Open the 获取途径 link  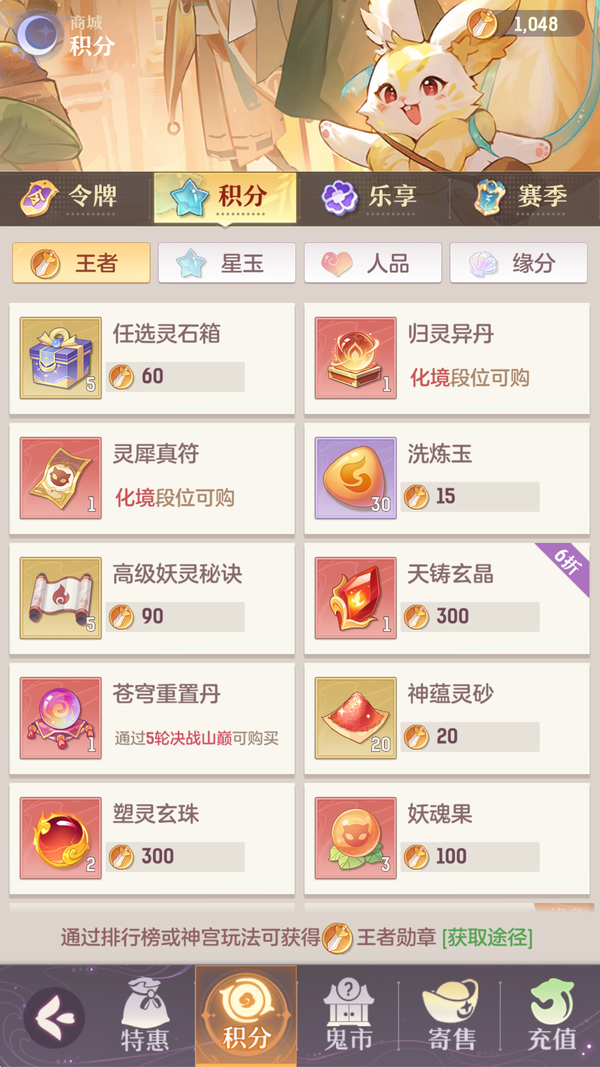click(488, 937)
